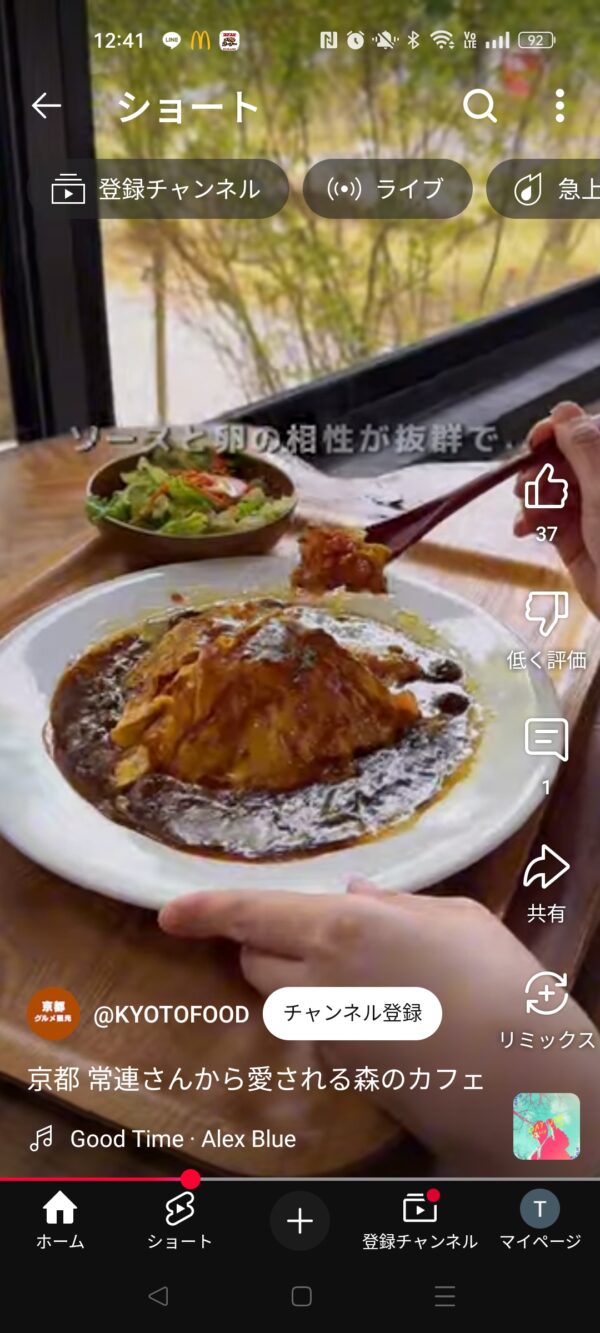Go to the マイページ tab
Image resolution: width=600 pixels, height=1333 pixels.
540,1221
